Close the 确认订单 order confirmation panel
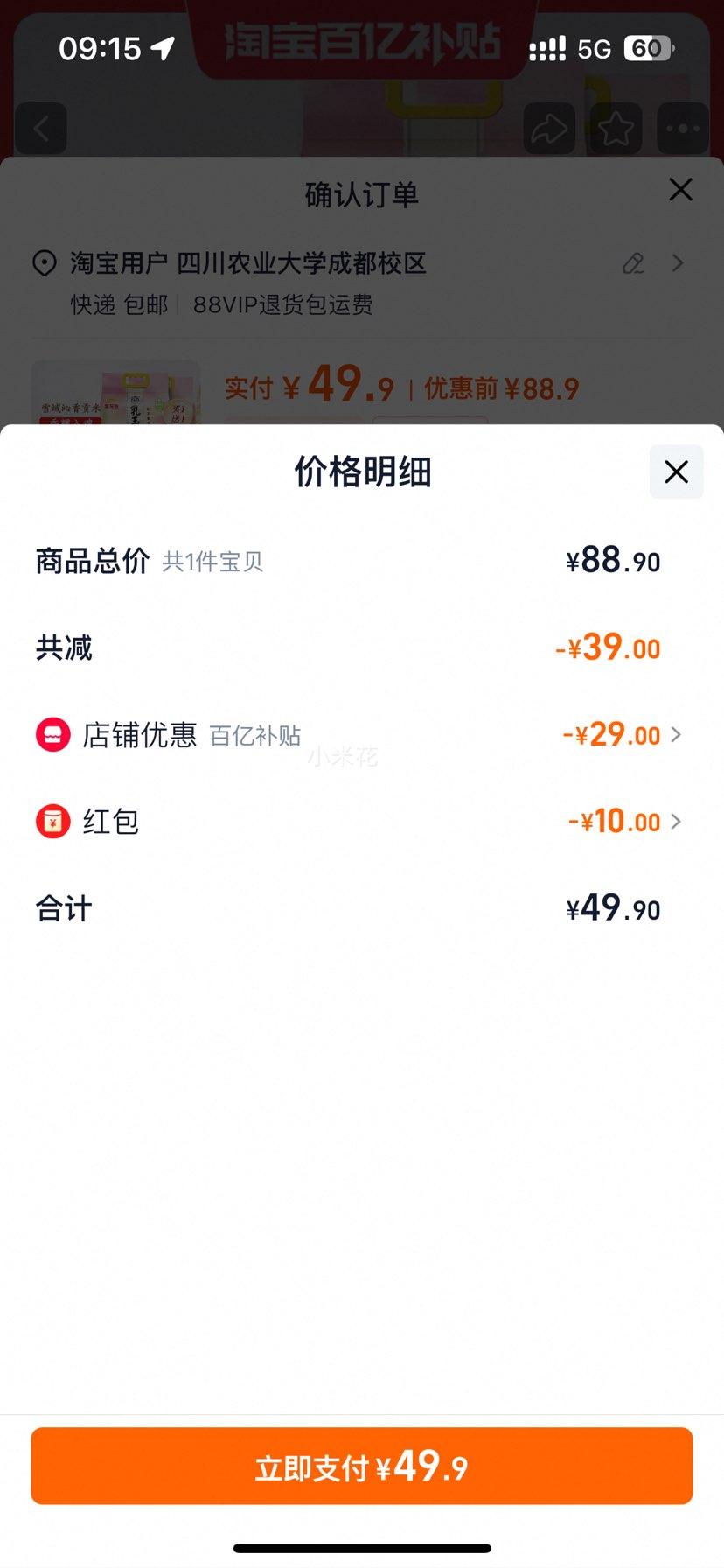Screen dimensions: 724x1568 (x=680, y=190)
